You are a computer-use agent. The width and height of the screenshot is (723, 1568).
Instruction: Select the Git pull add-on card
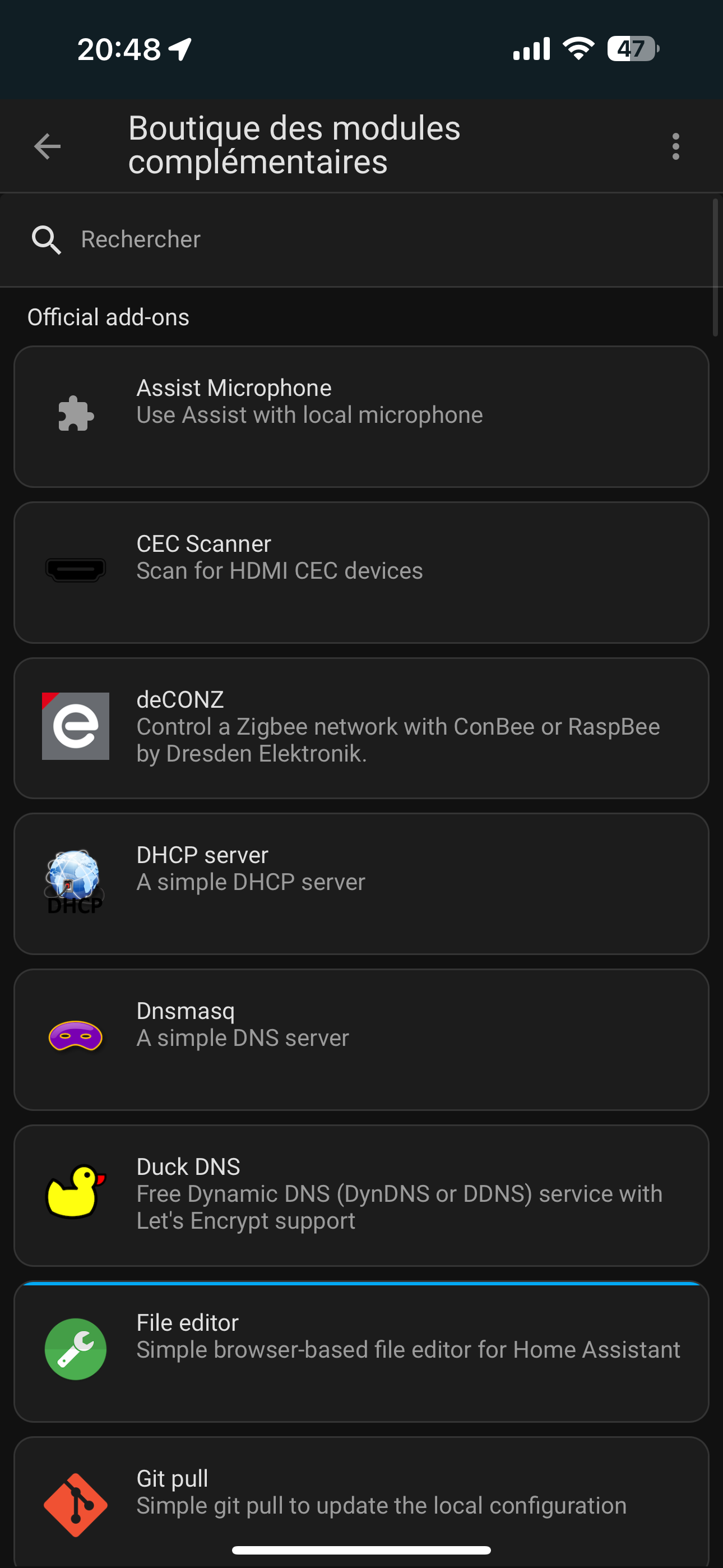pyautogui.click(x=361, y=1502)
